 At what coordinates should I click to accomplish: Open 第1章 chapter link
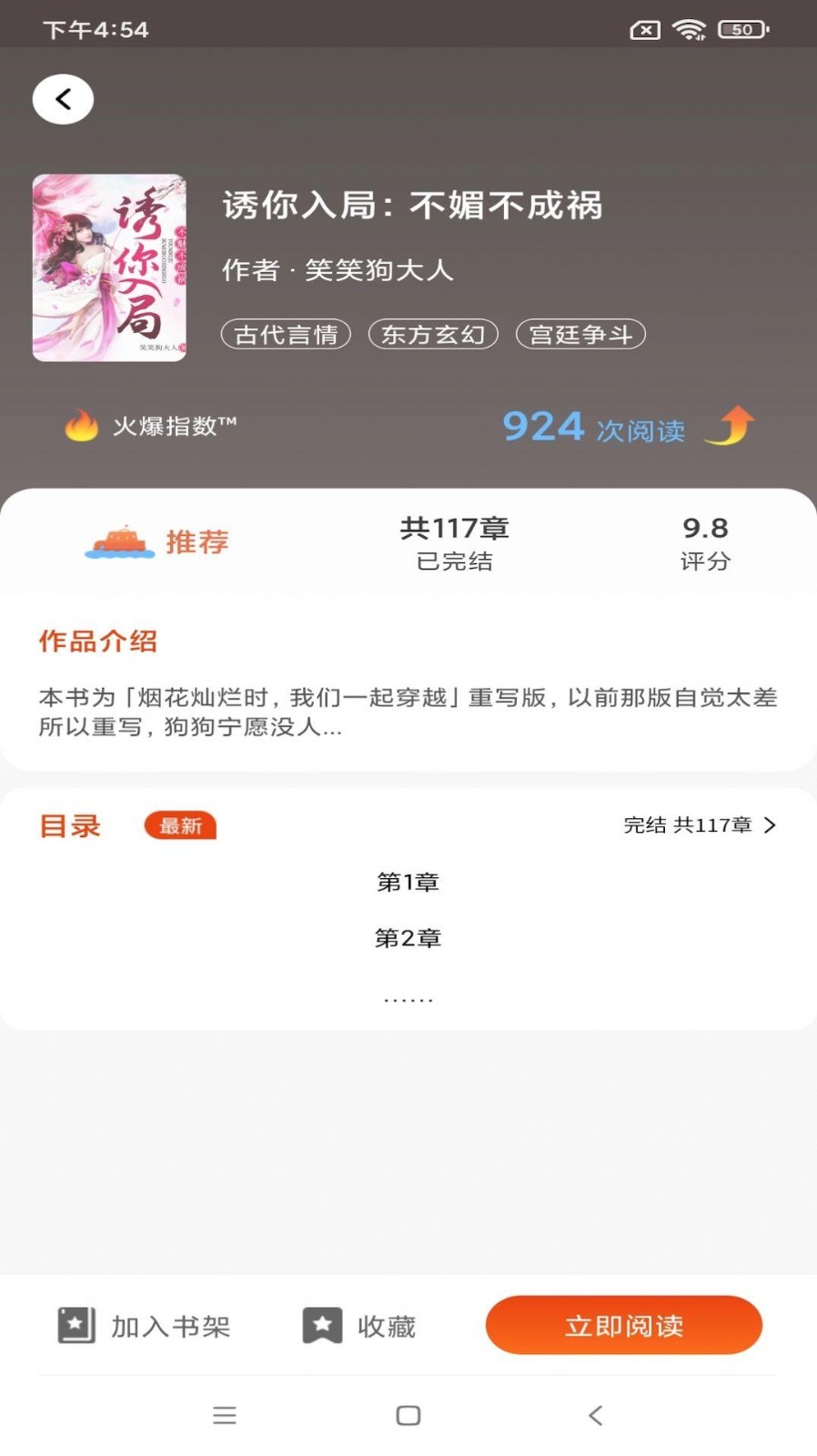click(408, 881)
